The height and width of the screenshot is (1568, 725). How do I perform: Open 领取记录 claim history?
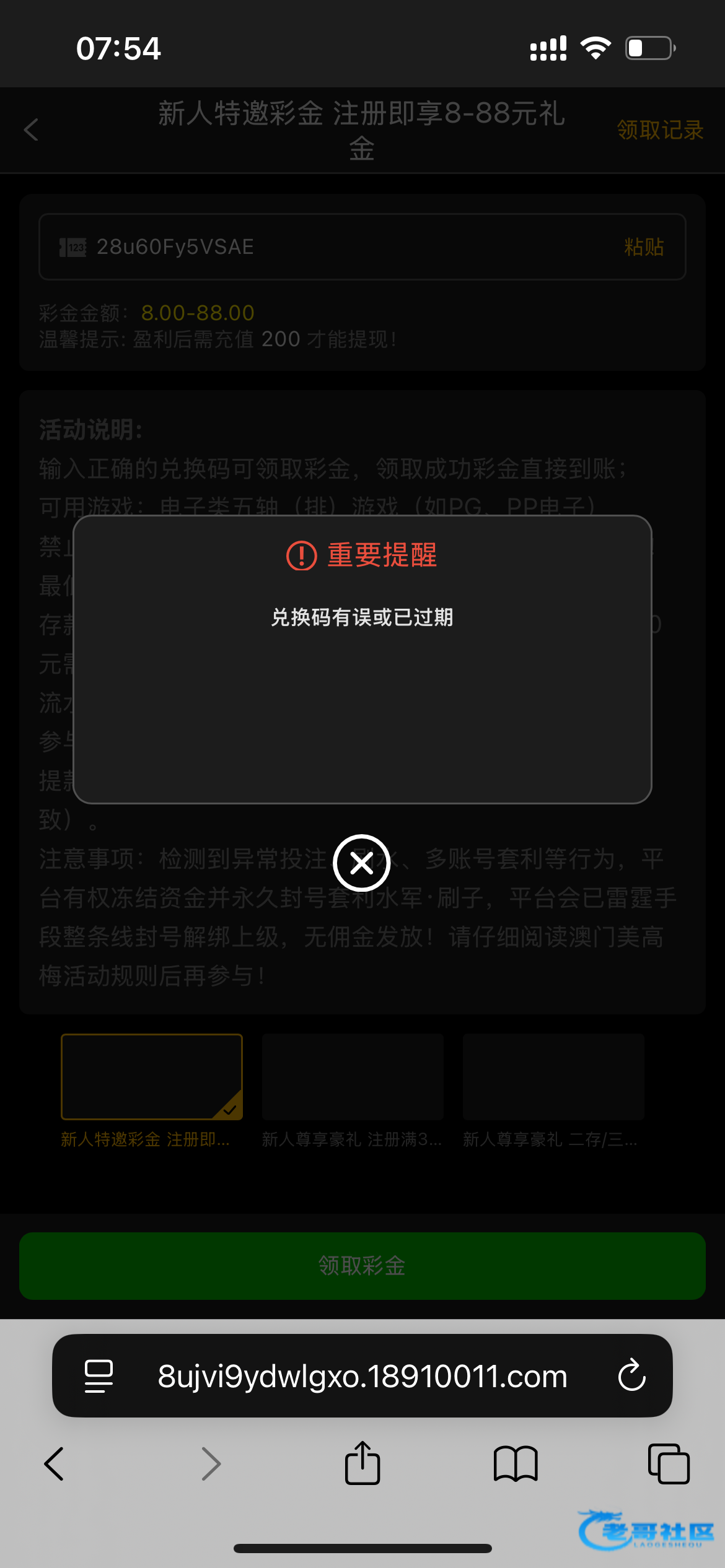[659, 130]
